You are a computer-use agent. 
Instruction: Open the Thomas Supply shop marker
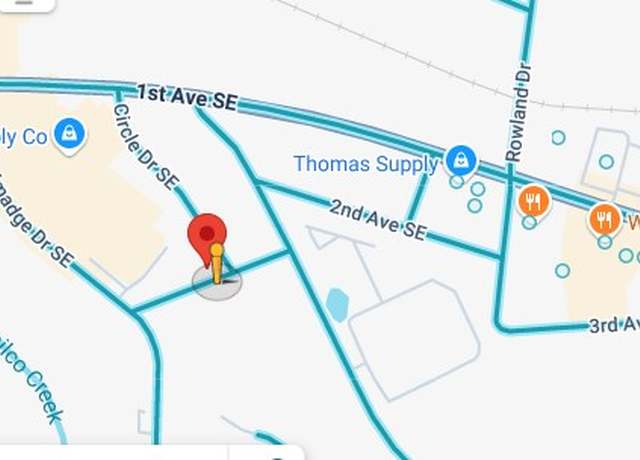(x=461, y=159)
